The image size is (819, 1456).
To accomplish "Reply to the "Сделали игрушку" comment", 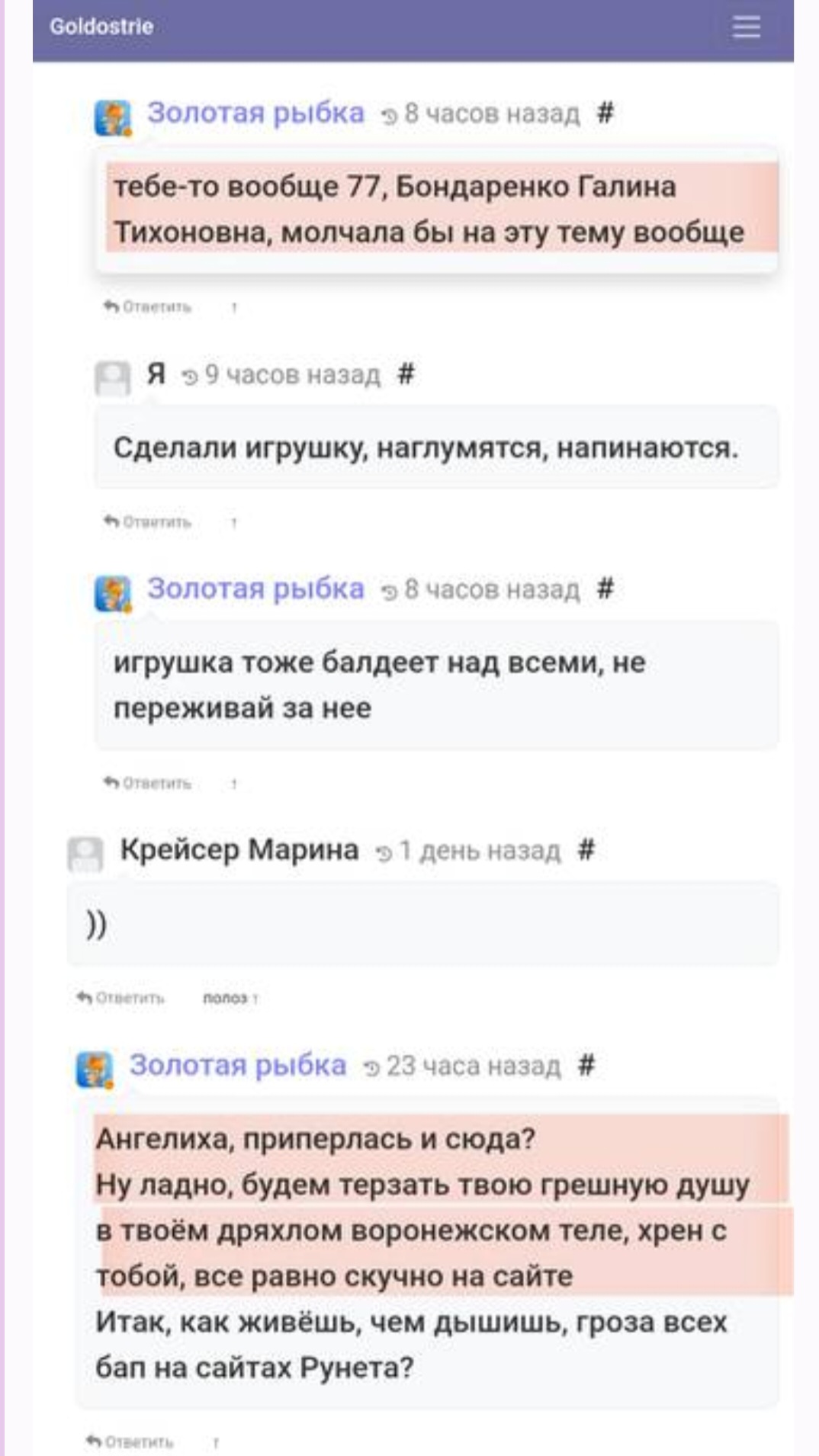I will (x=147, y=522).
